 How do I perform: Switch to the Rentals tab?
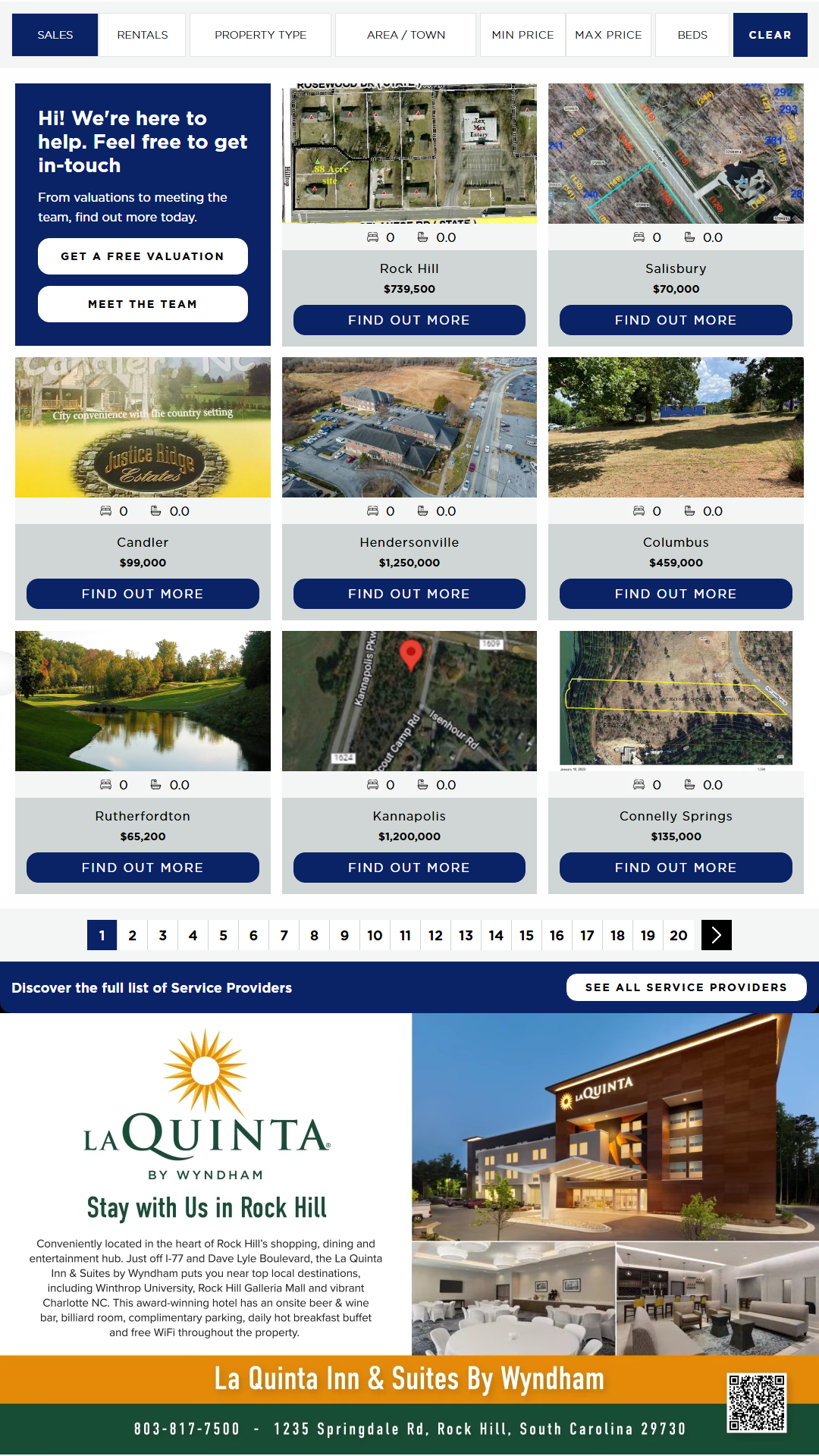pyautogui.click(x=143, y=35)
